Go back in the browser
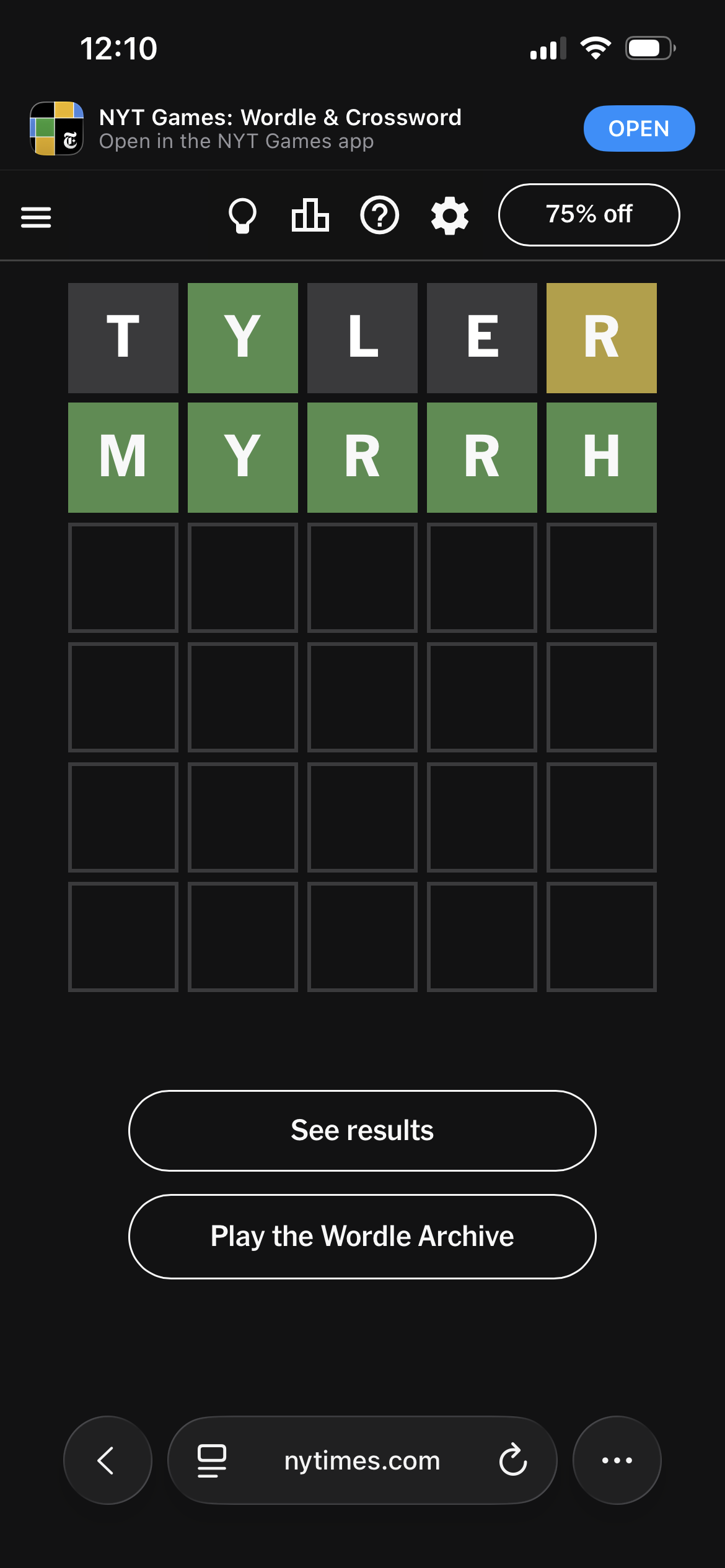Viewport: 725px width, 1568px height. [x=107, y=1460]
